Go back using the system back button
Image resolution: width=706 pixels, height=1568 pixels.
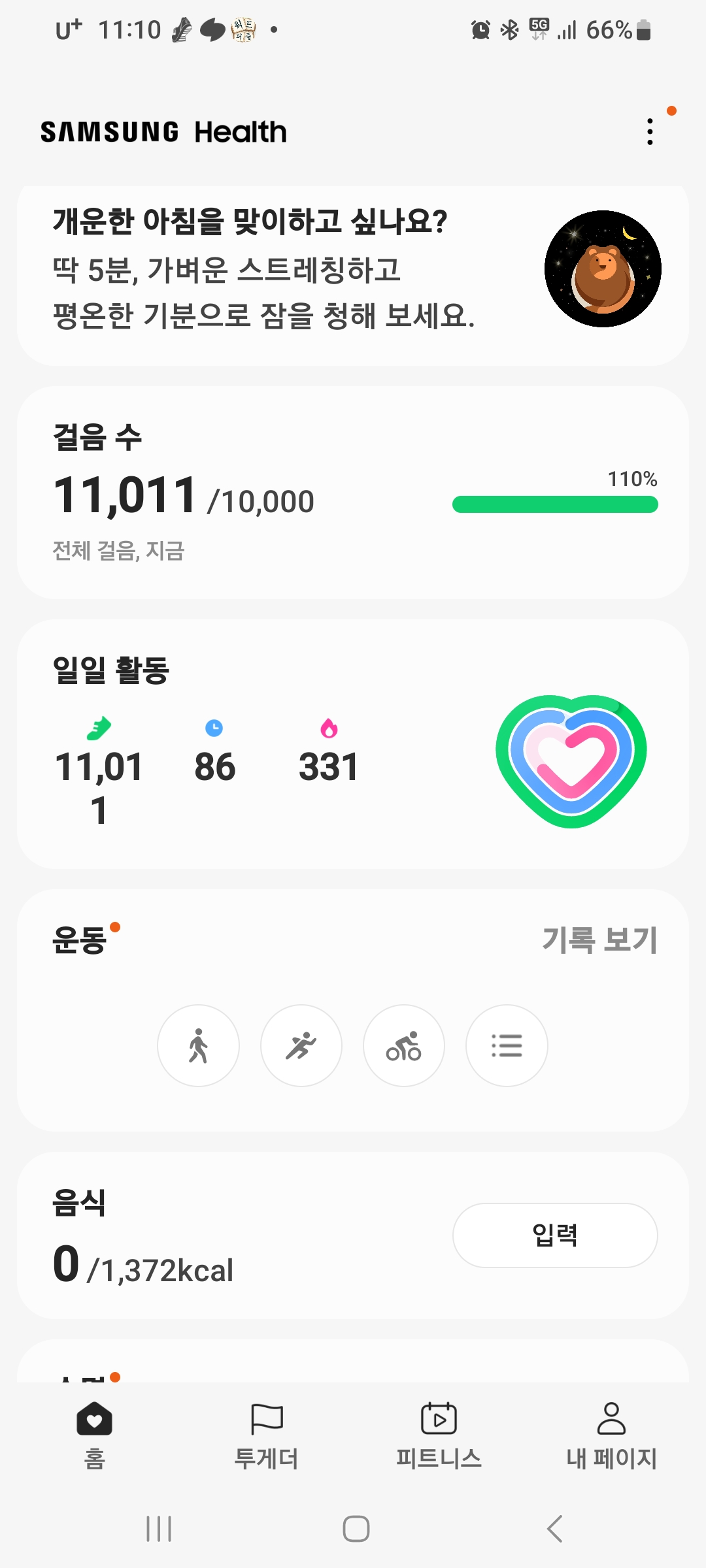pos(555,1529)
